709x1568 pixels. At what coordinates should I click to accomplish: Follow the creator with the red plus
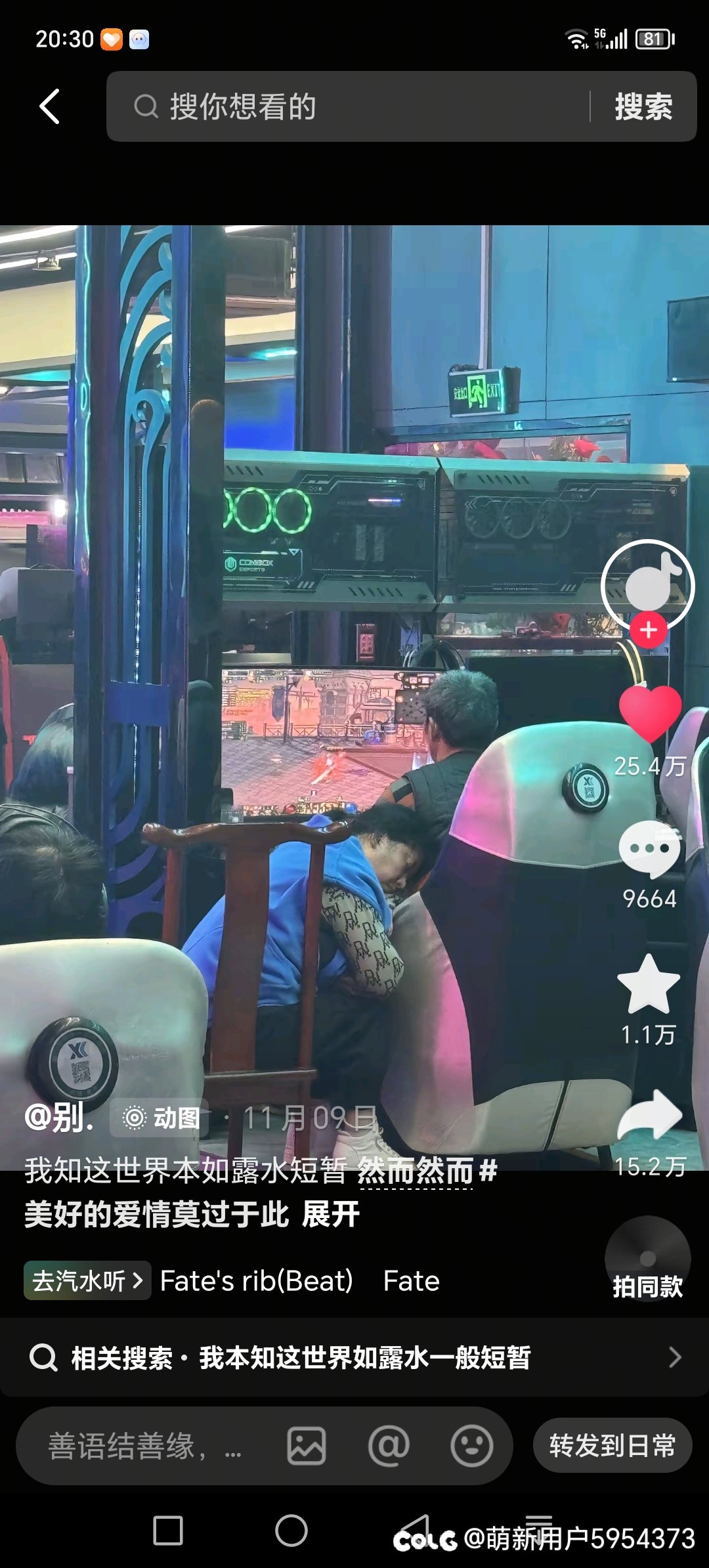(x=649, y=630)
